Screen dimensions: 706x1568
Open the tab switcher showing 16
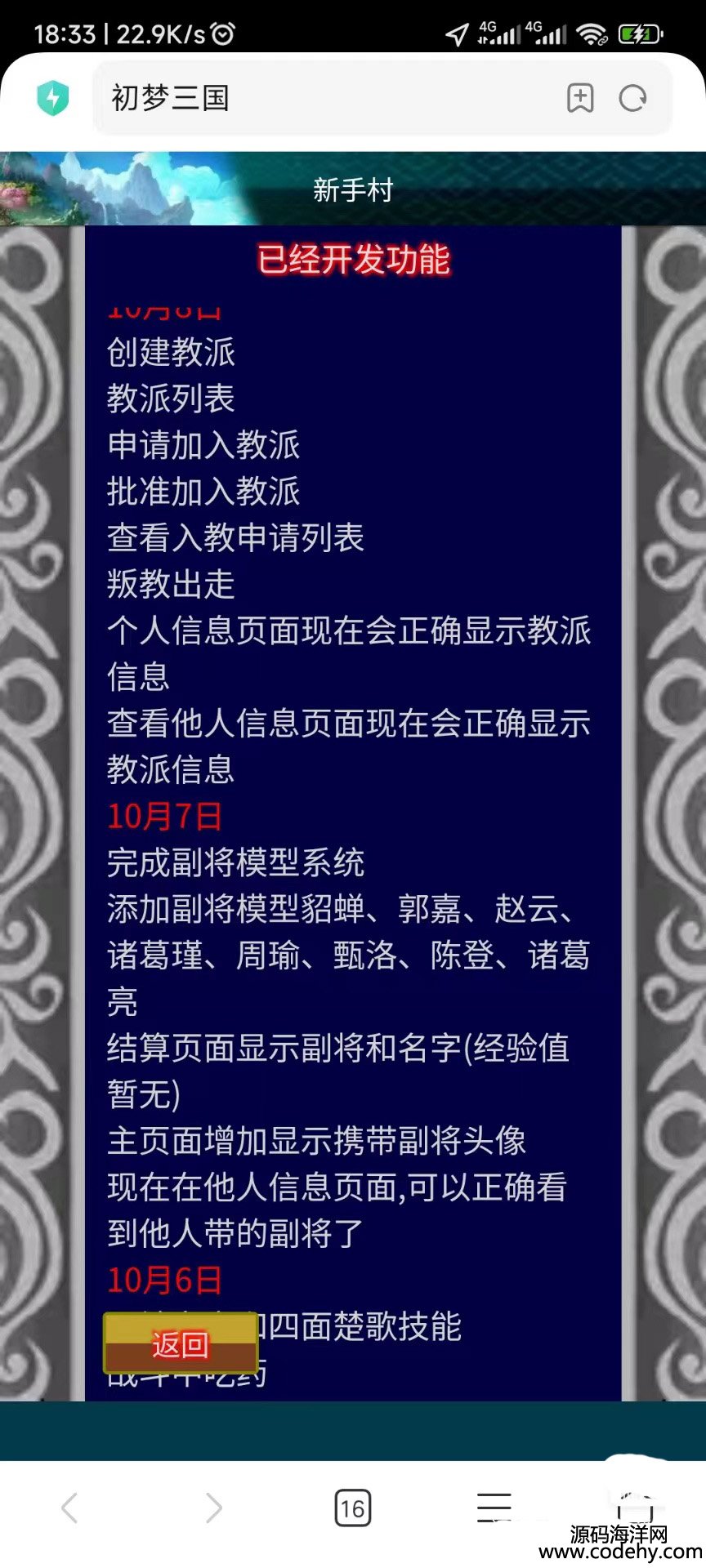tap(353, 1508)
